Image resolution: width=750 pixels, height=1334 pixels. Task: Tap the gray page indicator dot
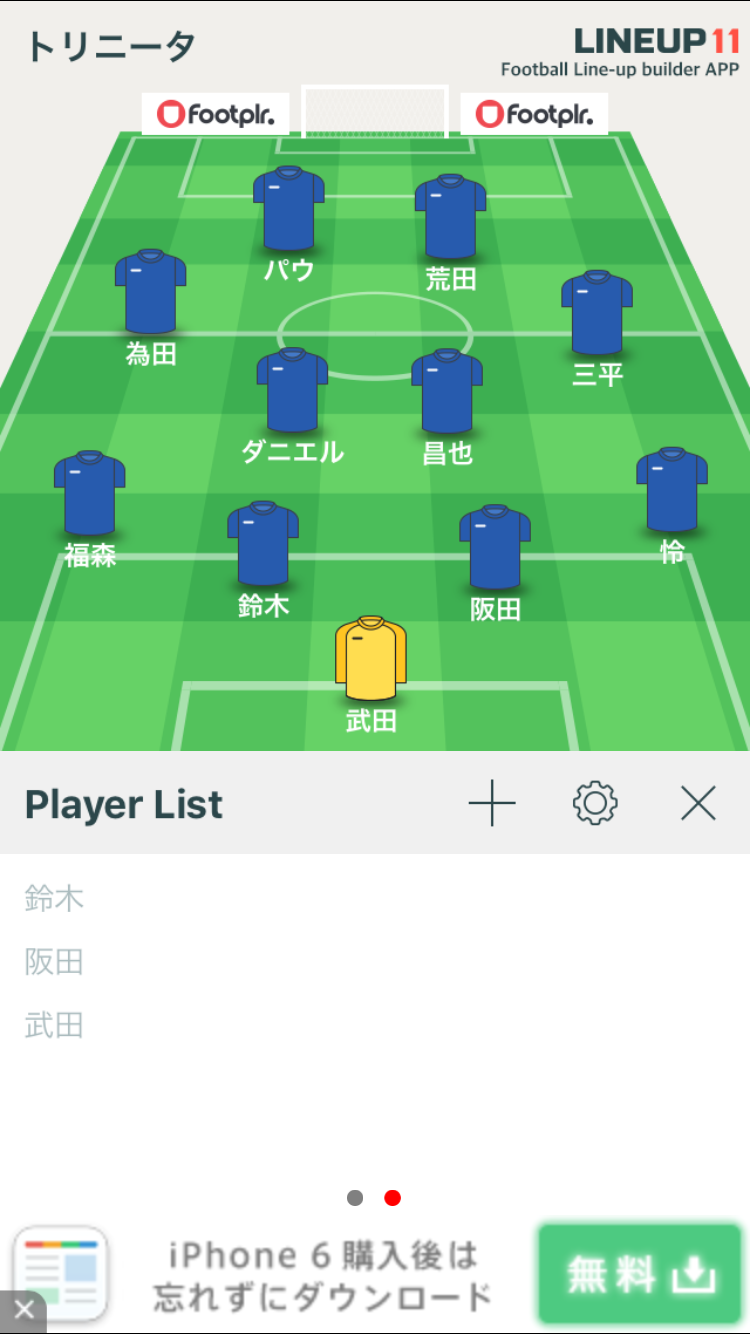(x=355, y=1198)
